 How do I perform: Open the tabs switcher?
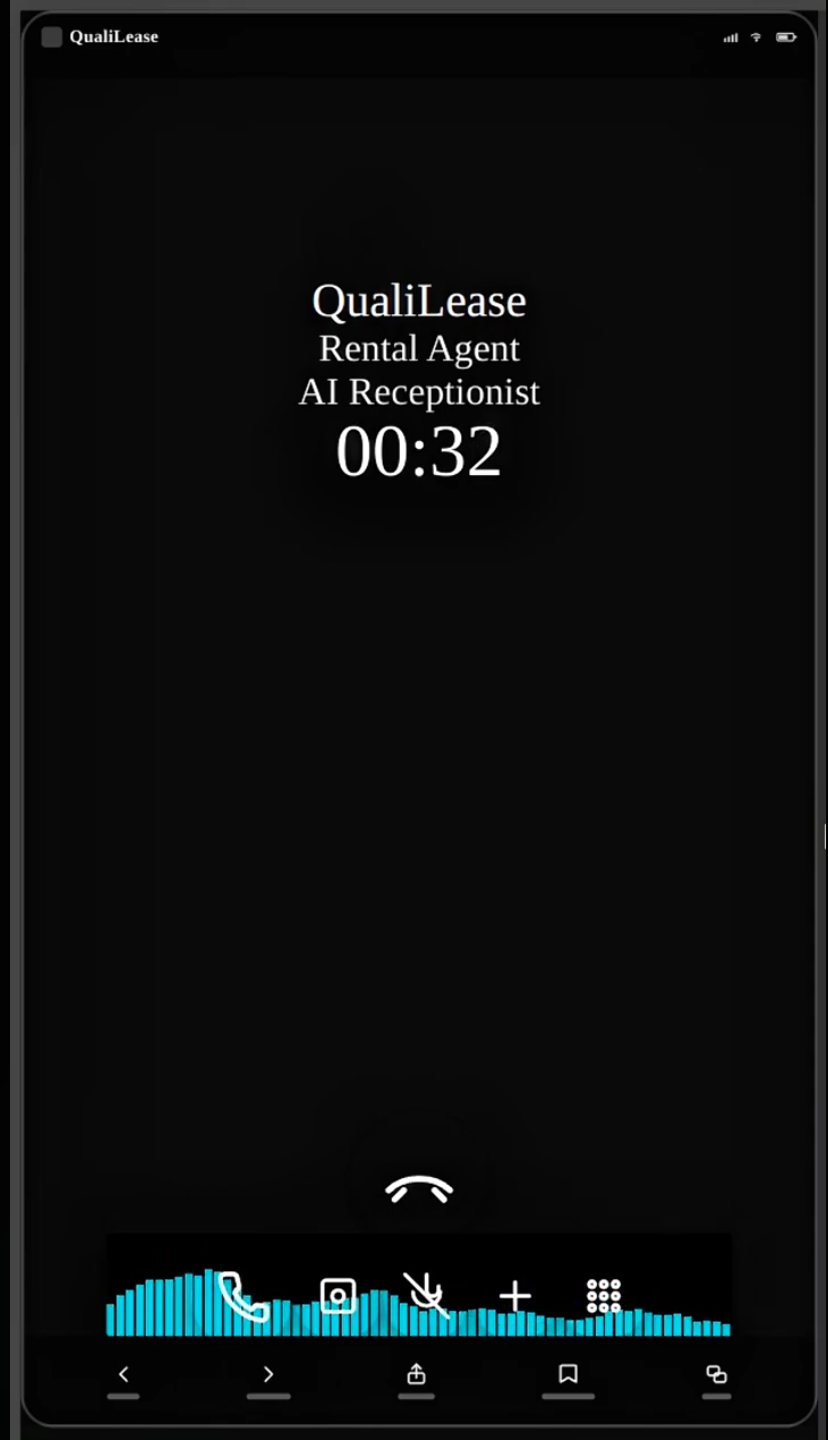[x=716, y=1374]
